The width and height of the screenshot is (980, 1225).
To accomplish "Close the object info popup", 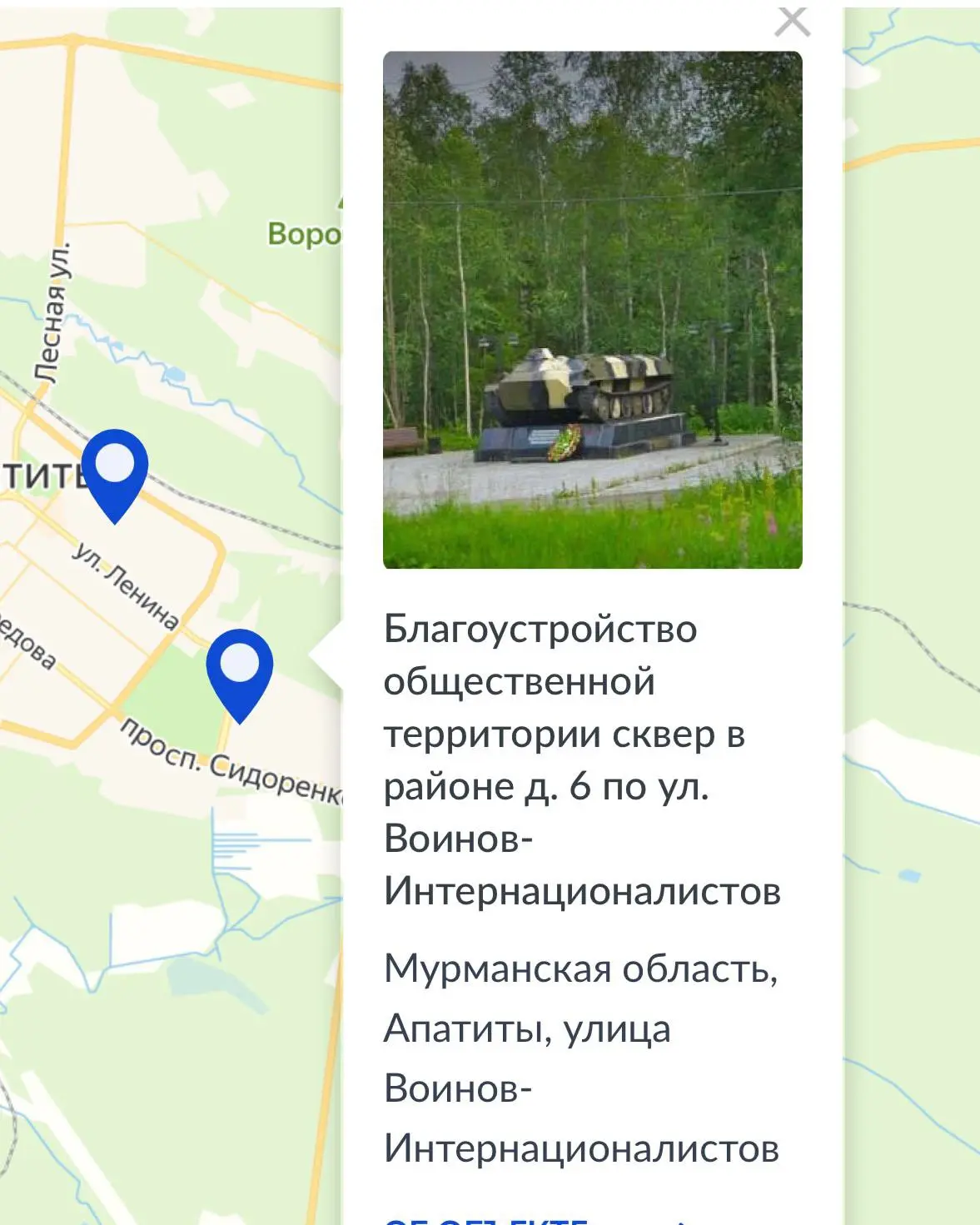I will (x=792, y=22).
